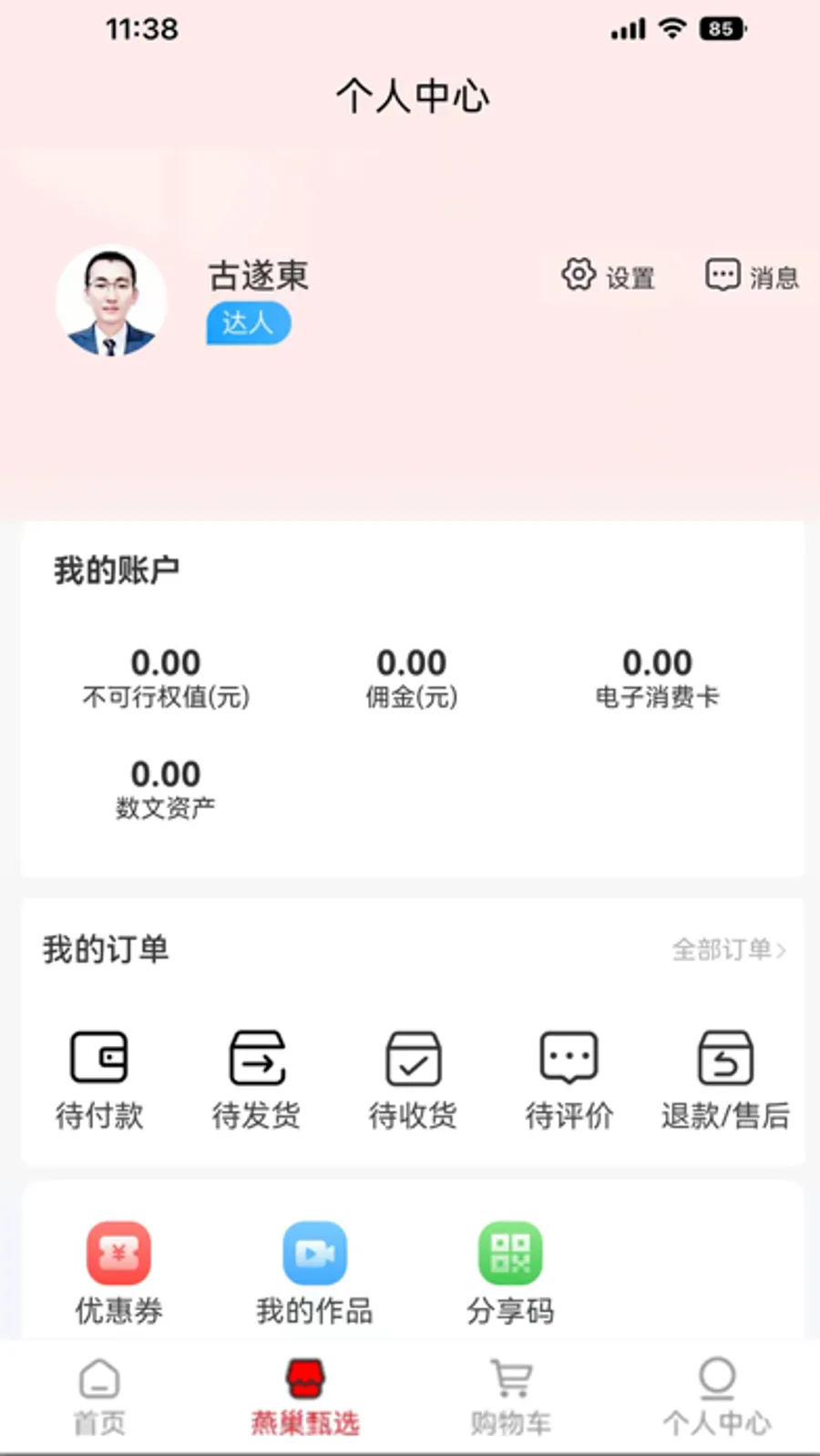Show 分享码 share code
The width and height of the screenshot is (820, 1456).
[510, 1273]
